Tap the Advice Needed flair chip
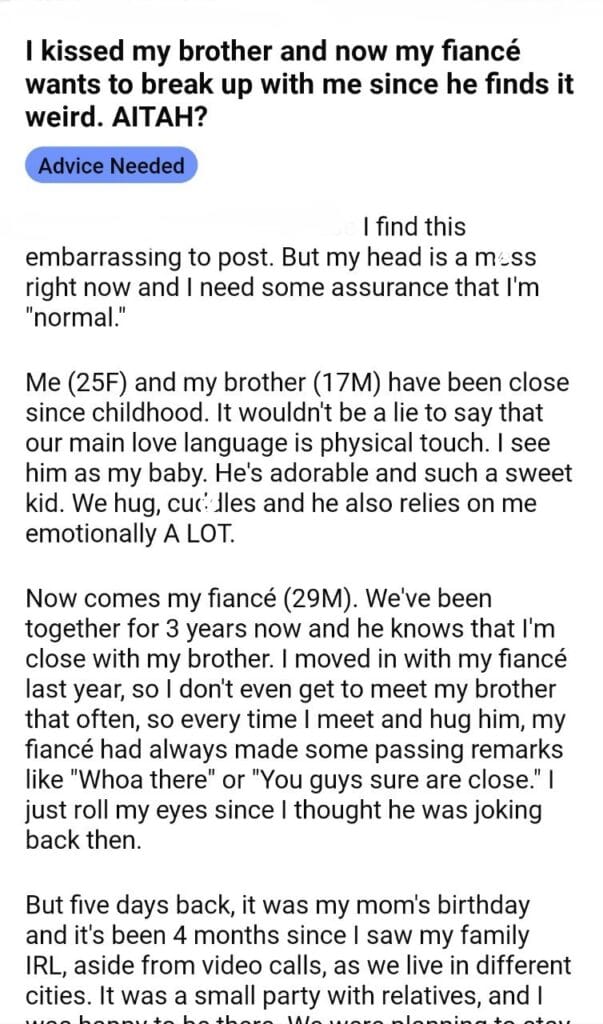603x1024 pixels. (111, 166)
